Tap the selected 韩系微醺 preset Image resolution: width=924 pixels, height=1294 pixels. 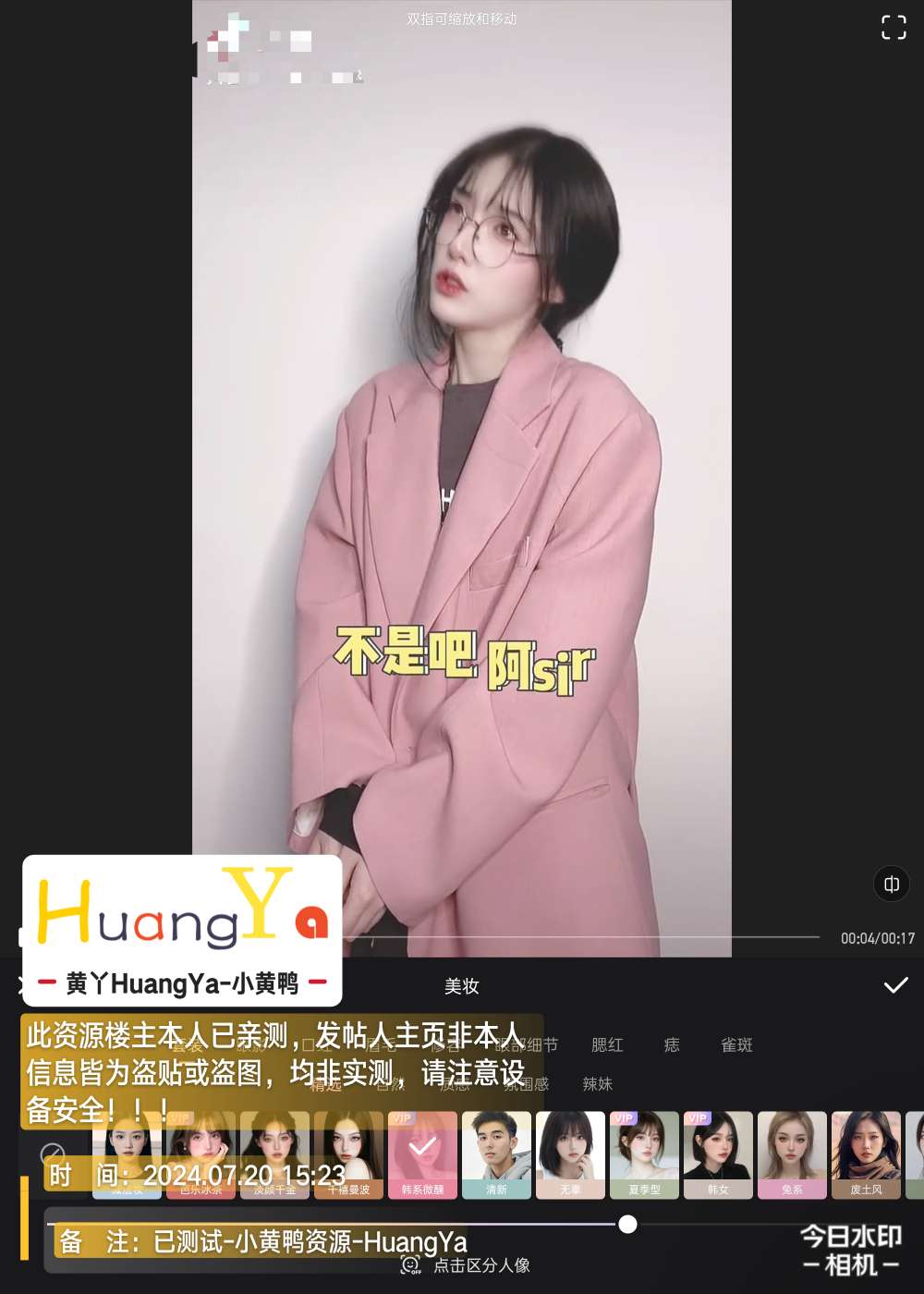coord(422,1154)
